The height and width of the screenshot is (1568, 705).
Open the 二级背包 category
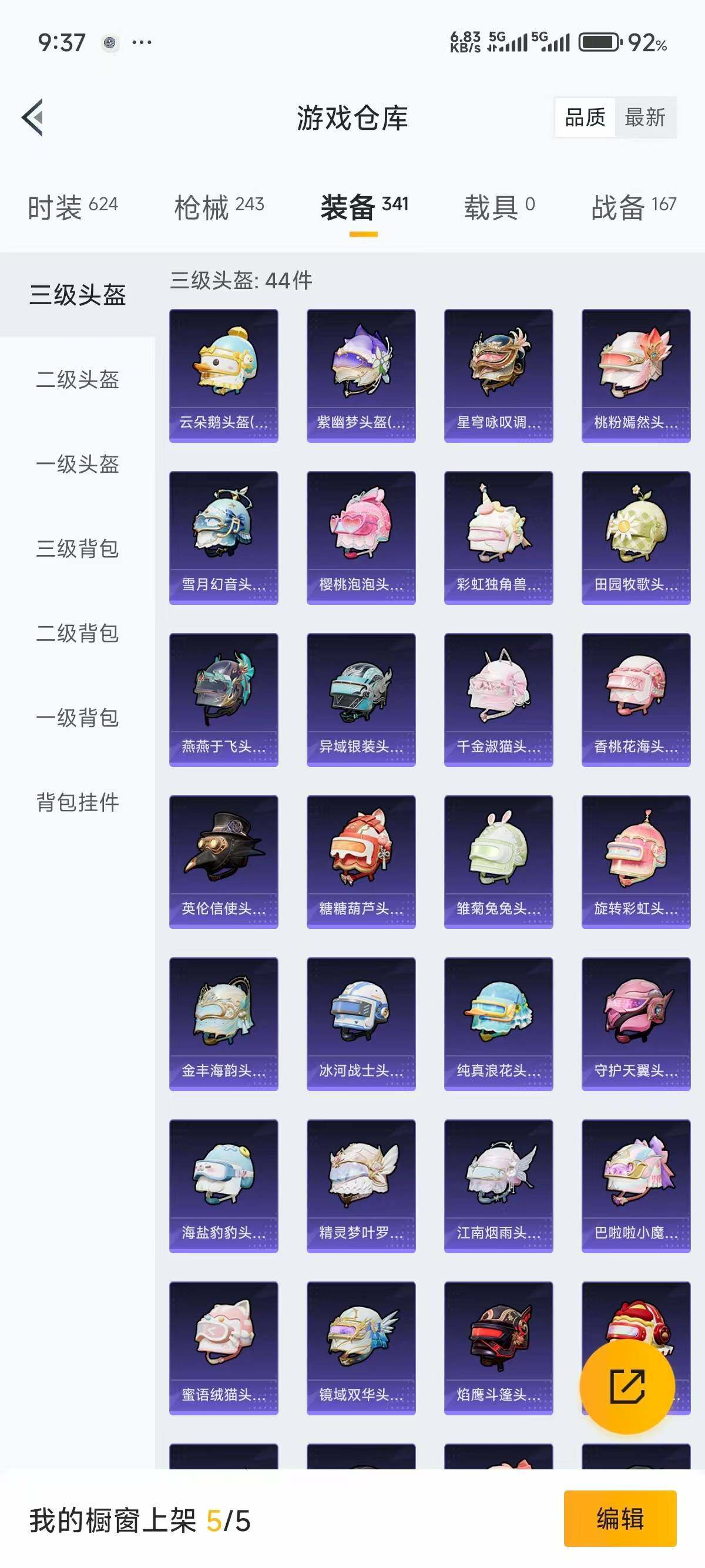click(x=78, y=634)
